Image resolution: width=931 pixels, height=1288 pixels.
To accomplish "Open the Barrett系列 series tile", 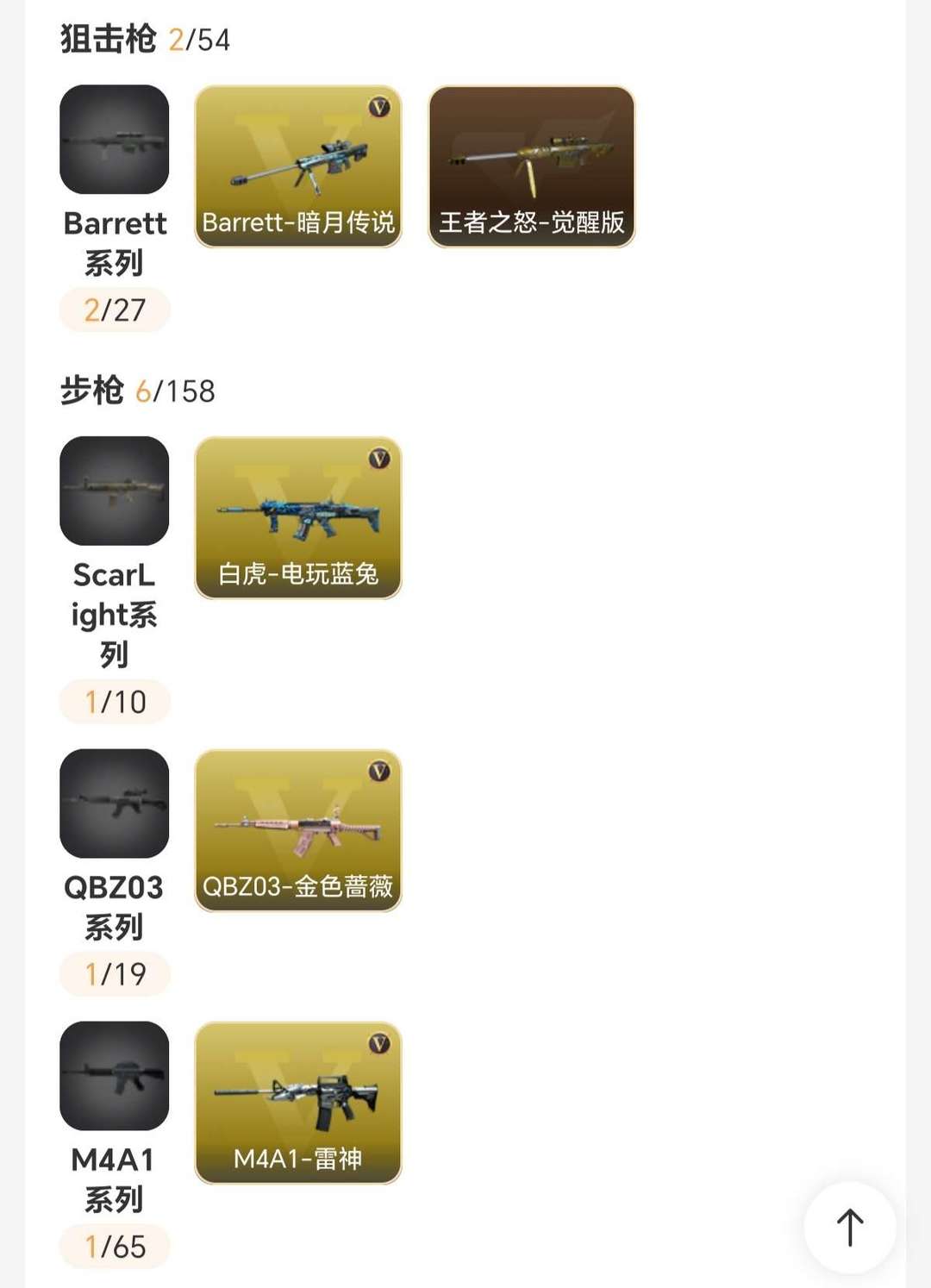I will click(114, 140).
